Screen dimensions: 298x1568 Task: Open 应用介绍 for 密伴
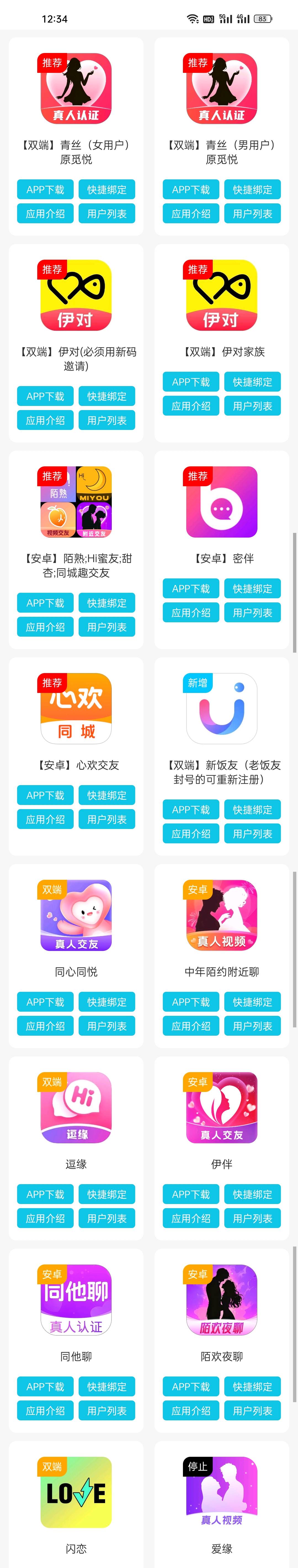191,613
